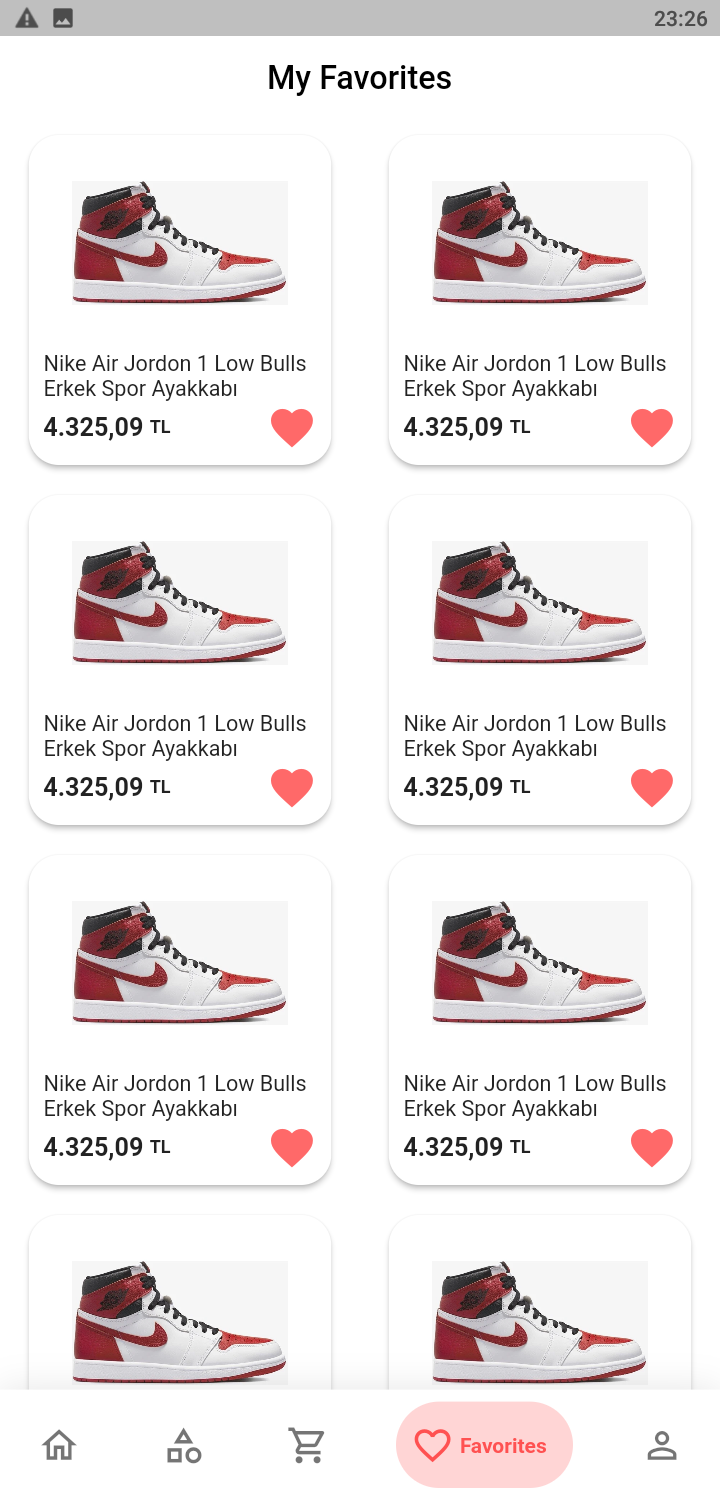720x1500 pixels.
Task: Tap the screenshot notification icon in status bar
Action: pos(62,16)
